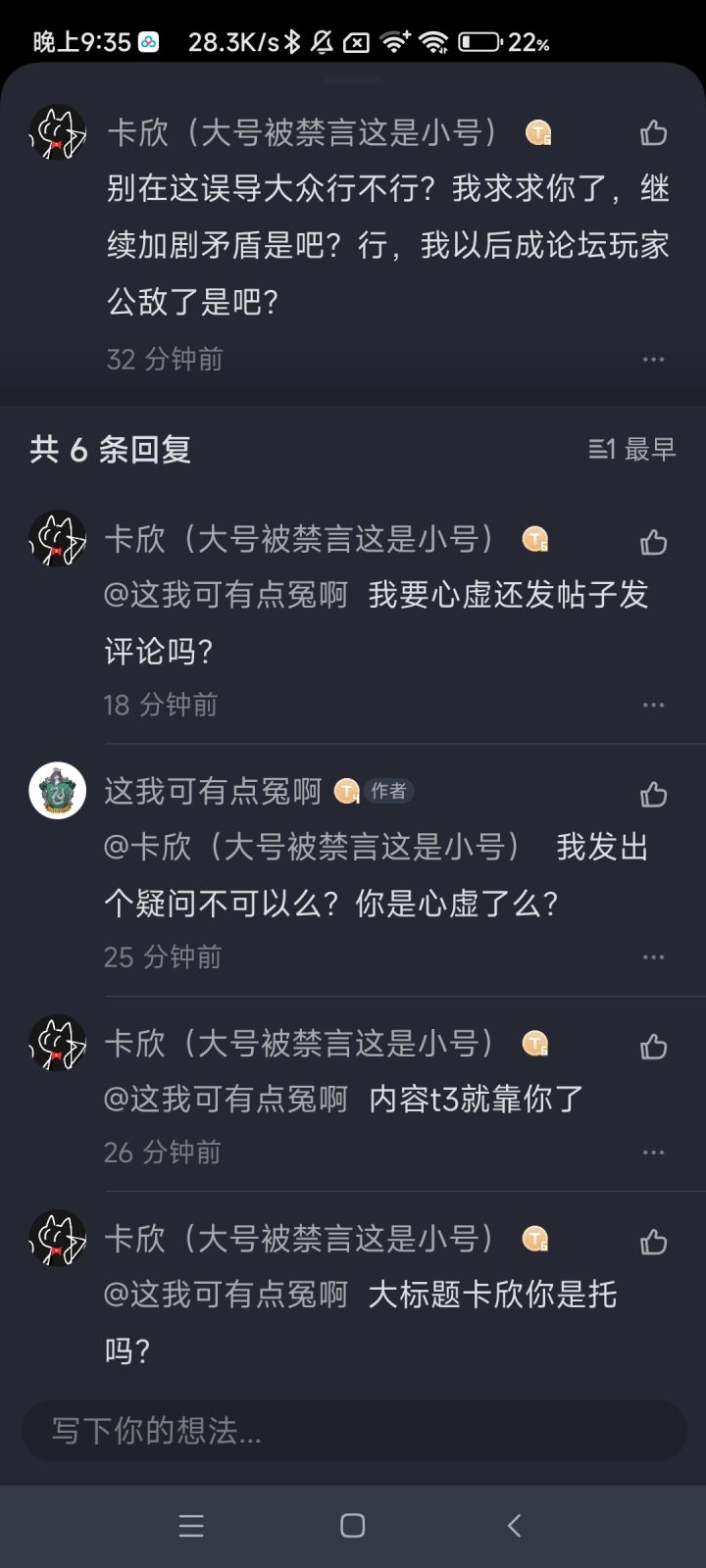706x1568 pixels.
Task: Go back with the system back button
Action: pyautogui.click(x=514, y=1525)
